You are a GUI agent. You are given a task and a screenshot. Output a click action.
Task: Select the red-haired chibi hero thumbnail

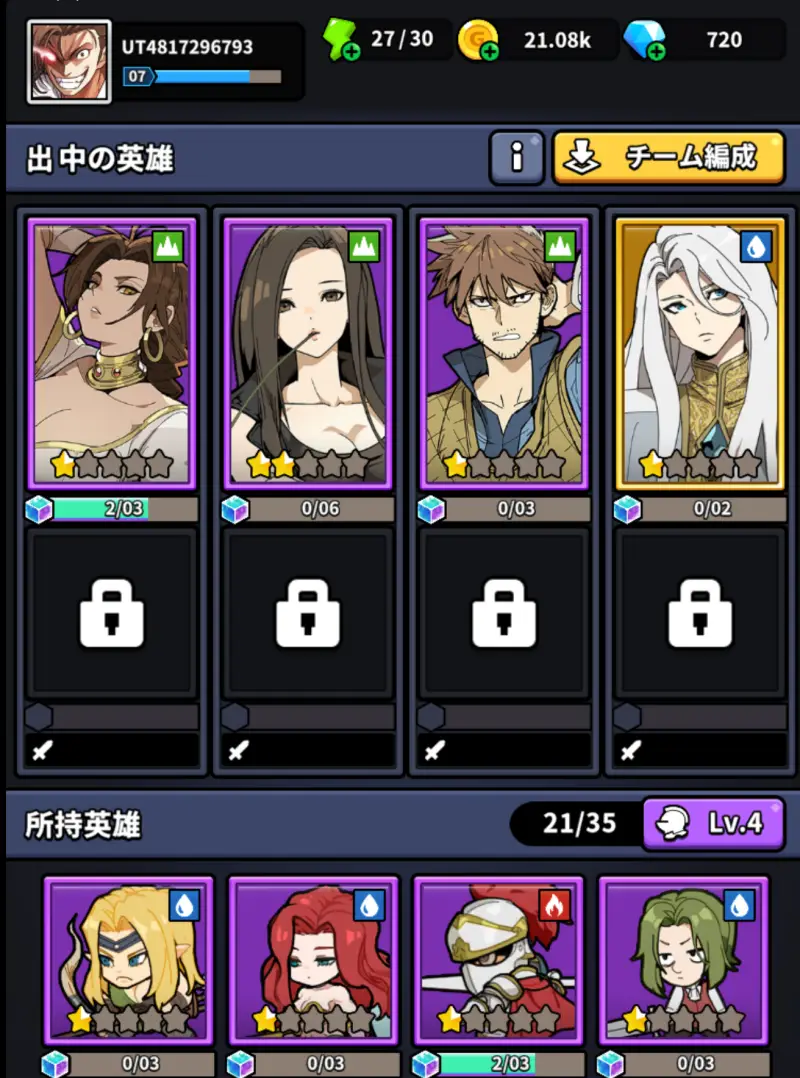(313, 960)
